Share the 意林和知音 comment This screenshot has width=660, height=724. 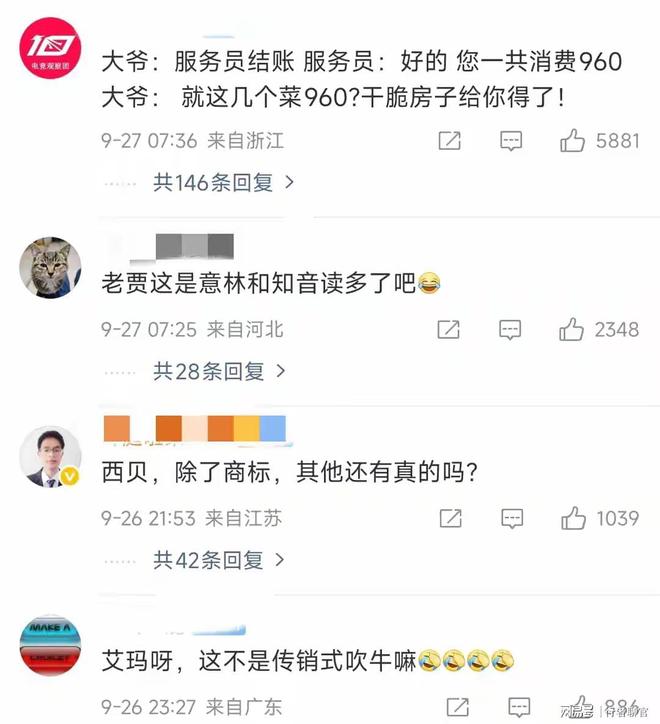450,329
